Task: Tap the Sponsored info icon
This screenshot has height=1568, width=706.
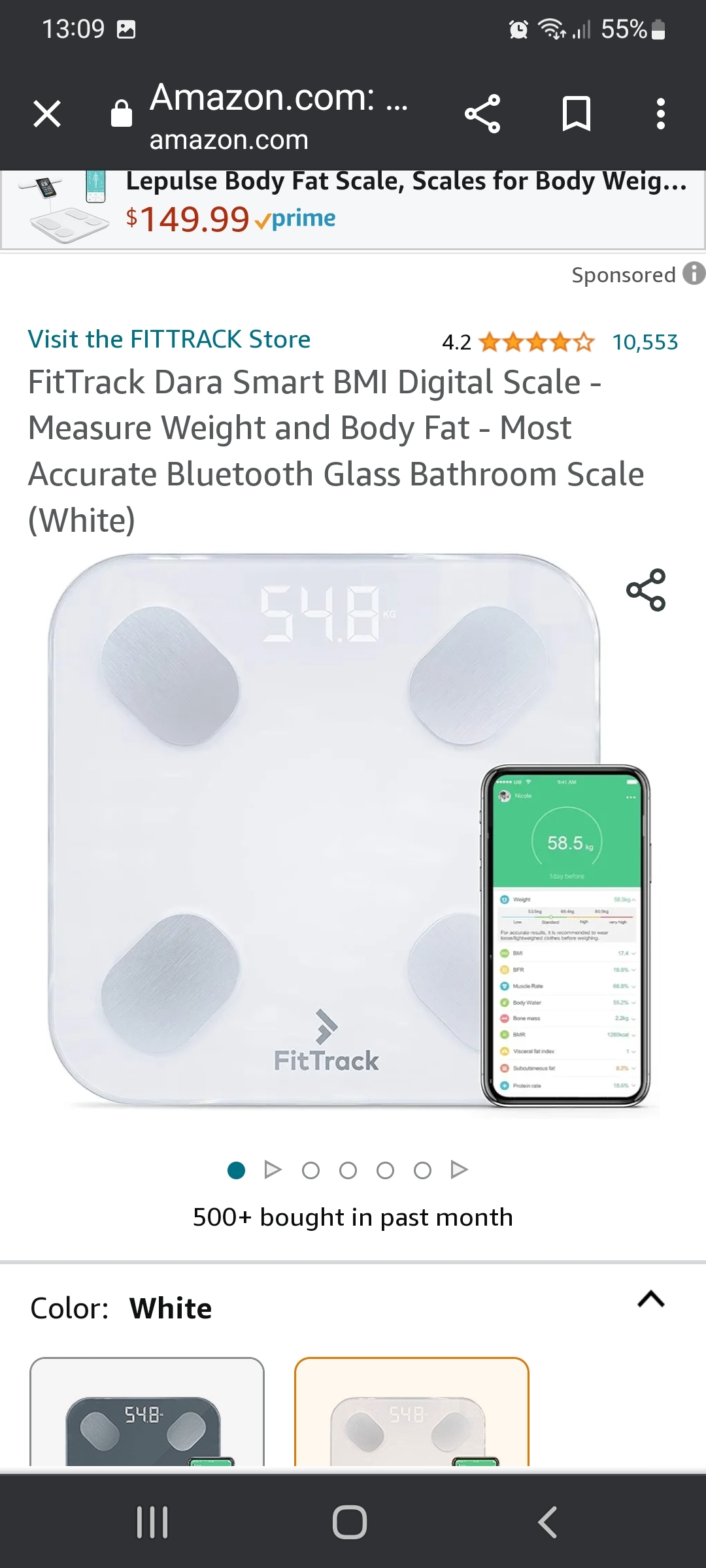Action: 694,274
